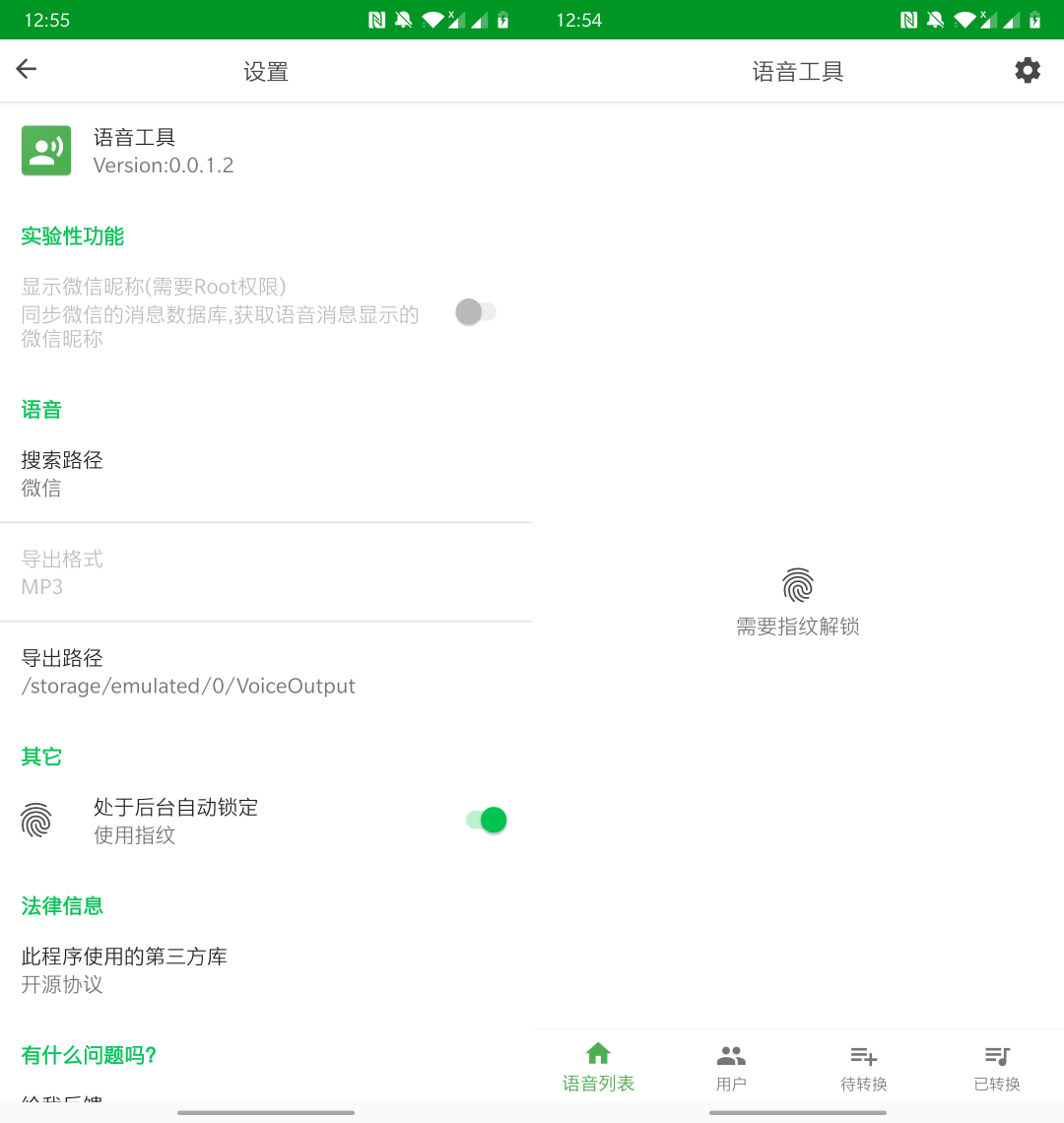Screen dimensions: 1064x1123
Task: Go back from the 设置 screen
Action: point(27,69)
